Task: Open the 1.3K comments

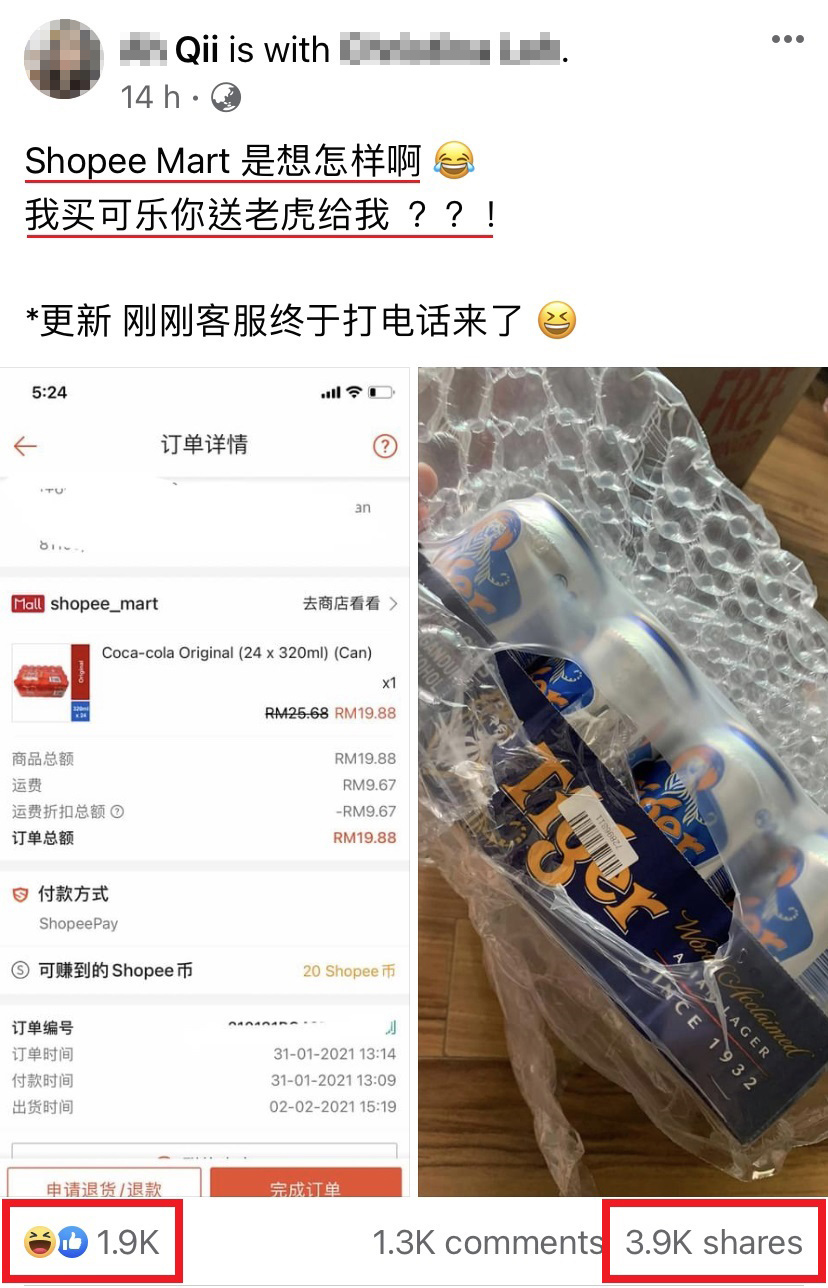Action: pos(485,1243)
